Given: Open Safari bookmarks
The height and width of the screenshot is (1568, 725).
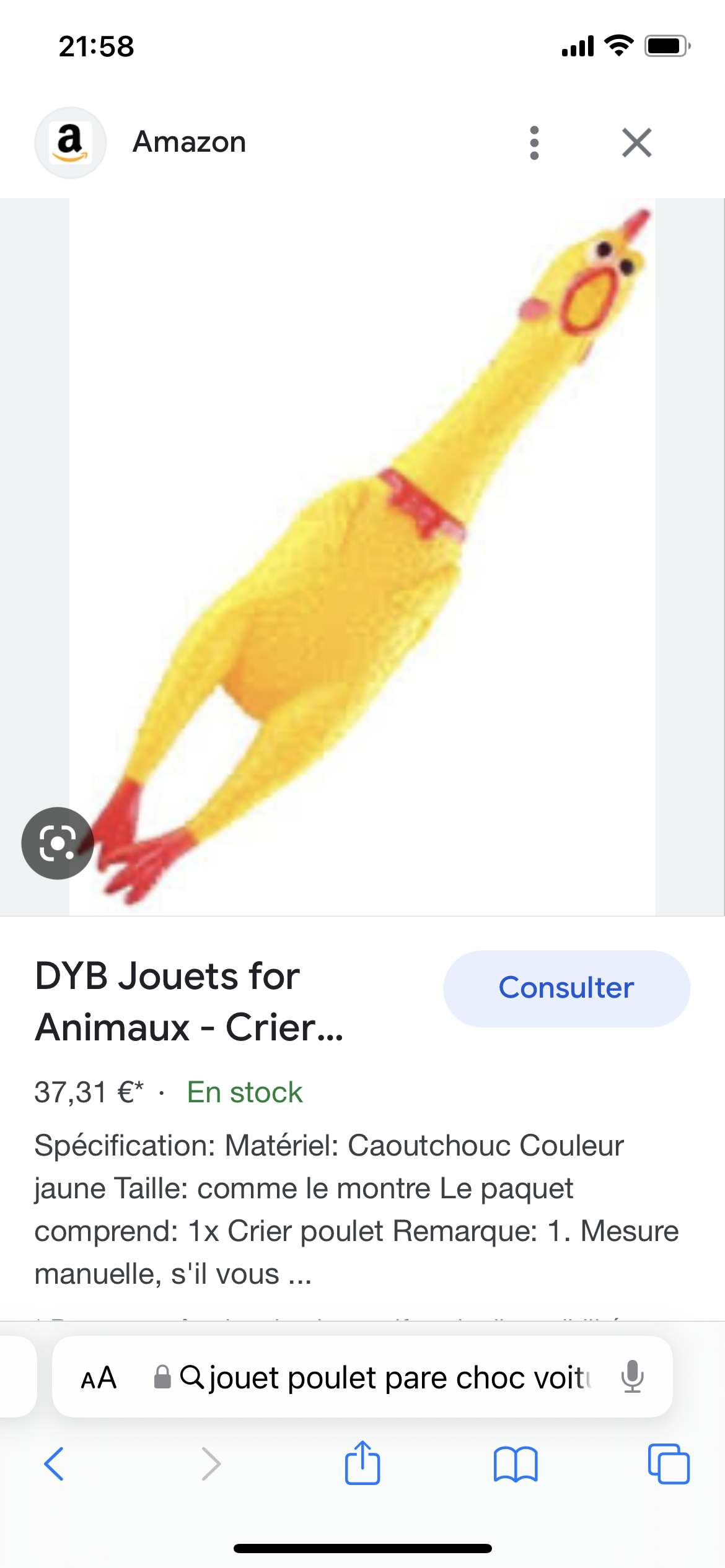Looking at the screenshot, I should 515,1464.
